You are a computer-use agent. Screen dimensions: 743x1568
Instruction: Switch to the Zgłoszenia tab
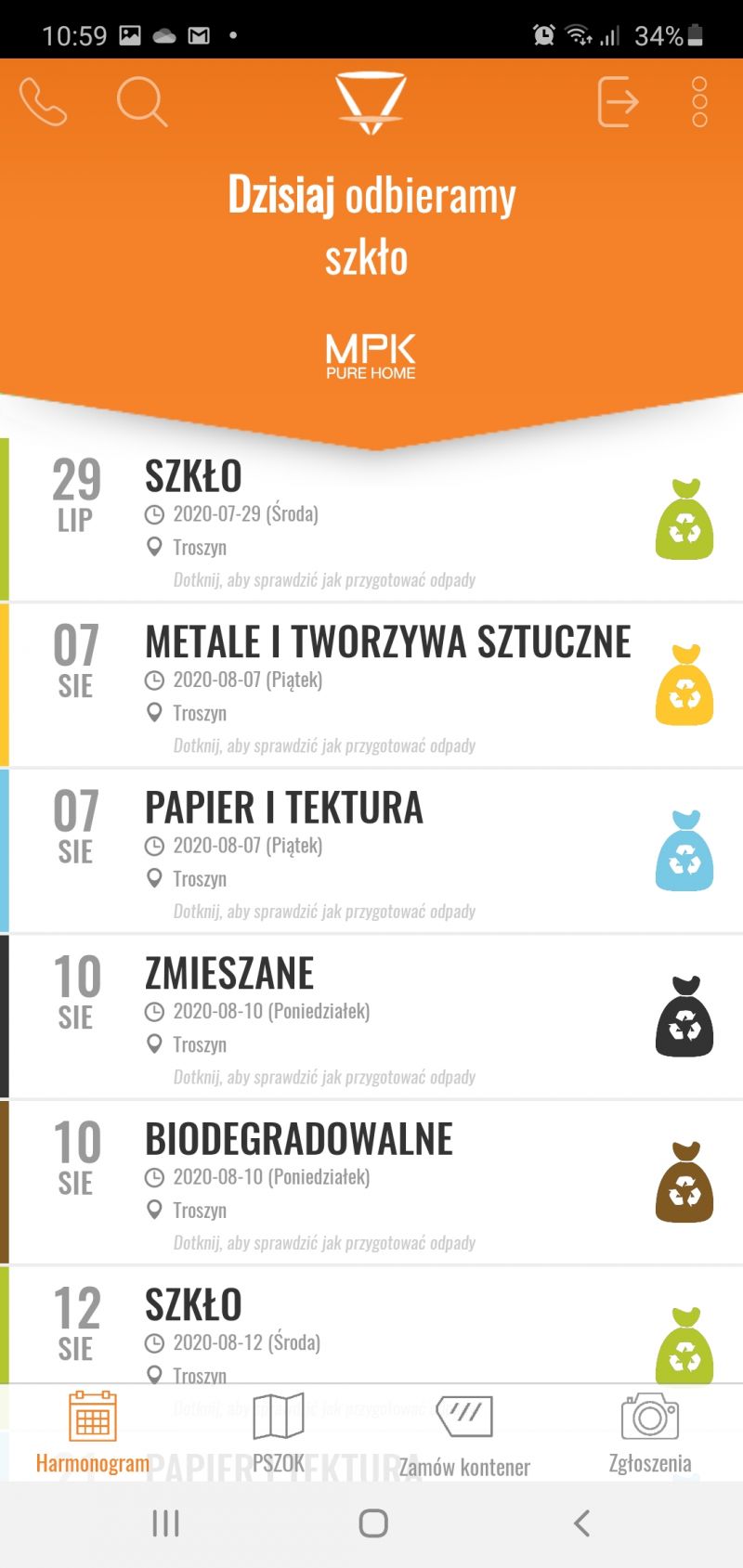click(650, 1432)
